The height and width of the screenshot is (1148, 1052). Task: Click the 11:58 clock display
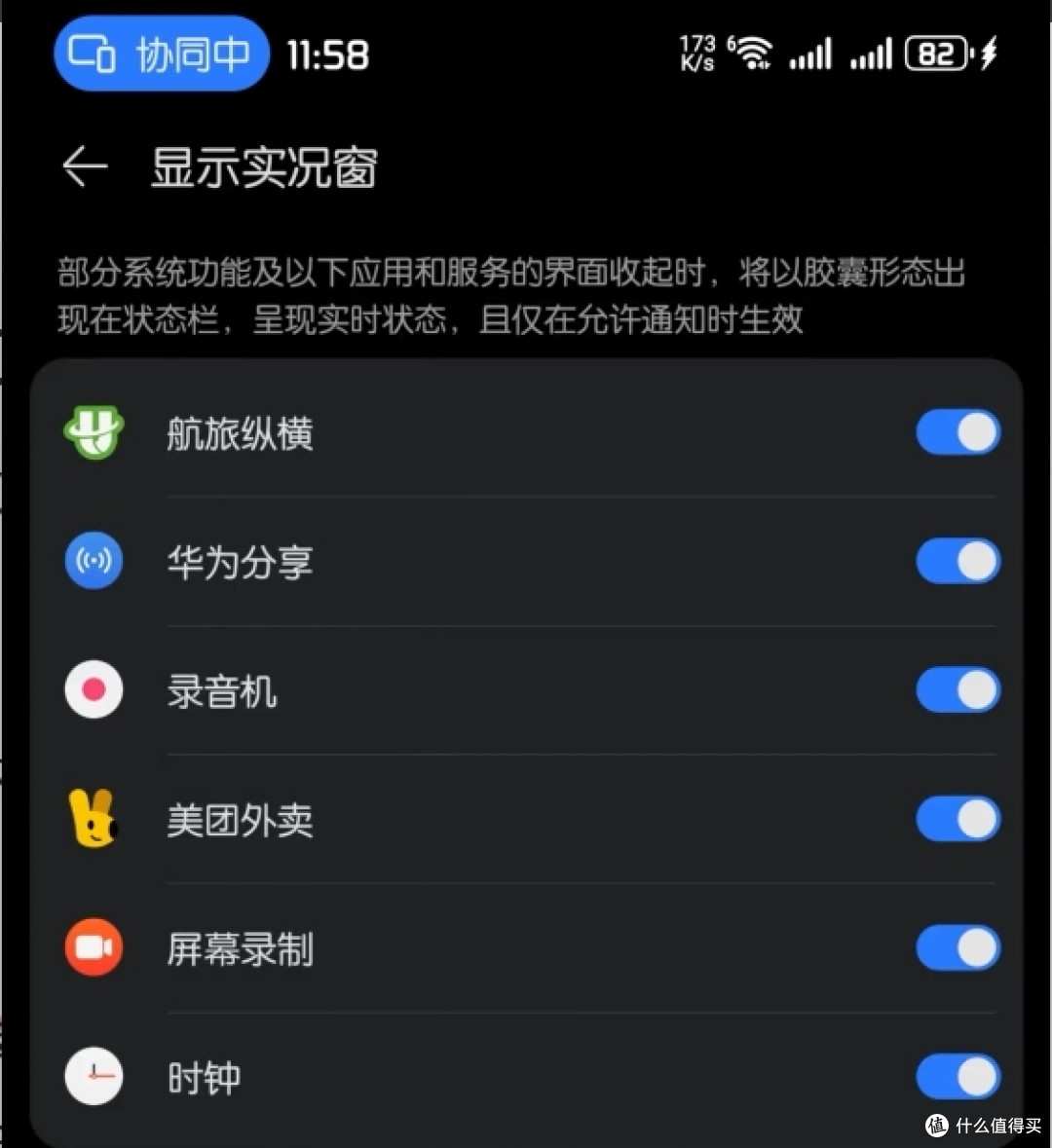(328, 55)
